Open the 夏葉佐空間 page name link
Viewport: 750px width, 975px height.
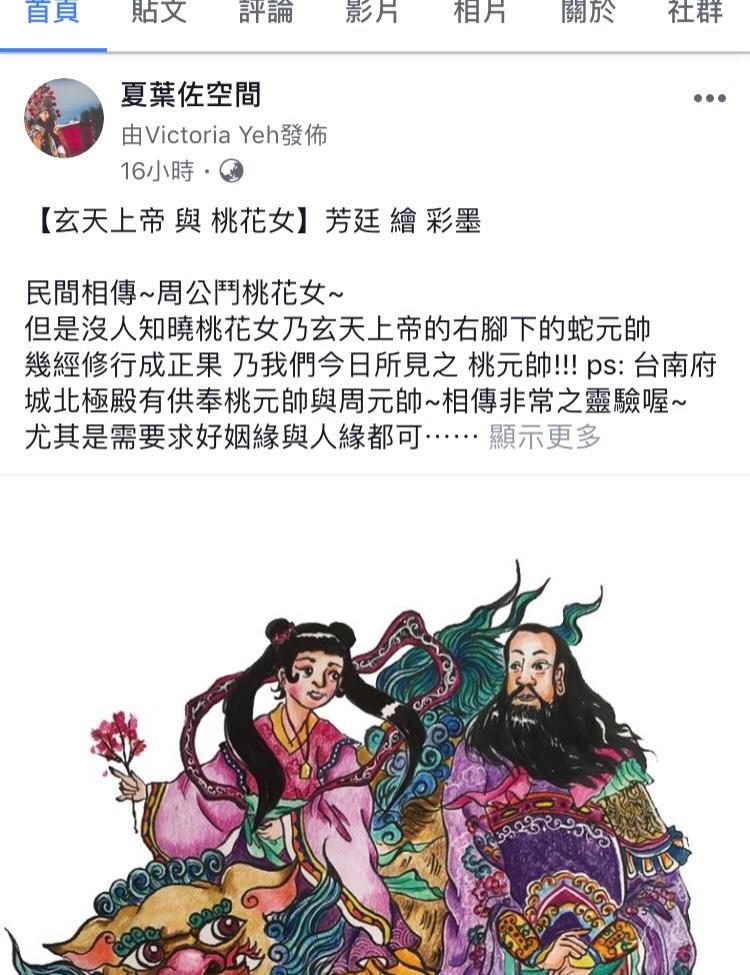(x=190, y=95)
